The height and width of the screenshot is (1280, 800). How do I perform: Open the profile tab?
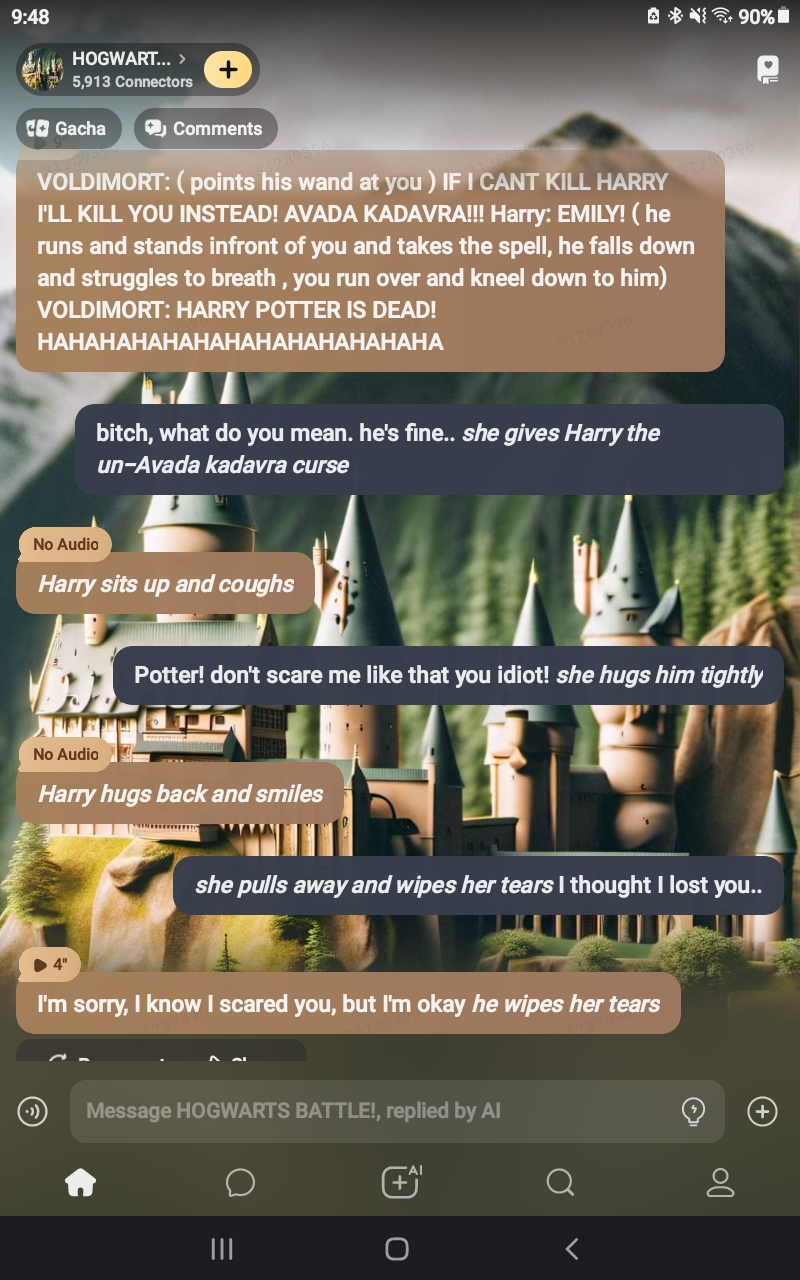coord(720,1183)
